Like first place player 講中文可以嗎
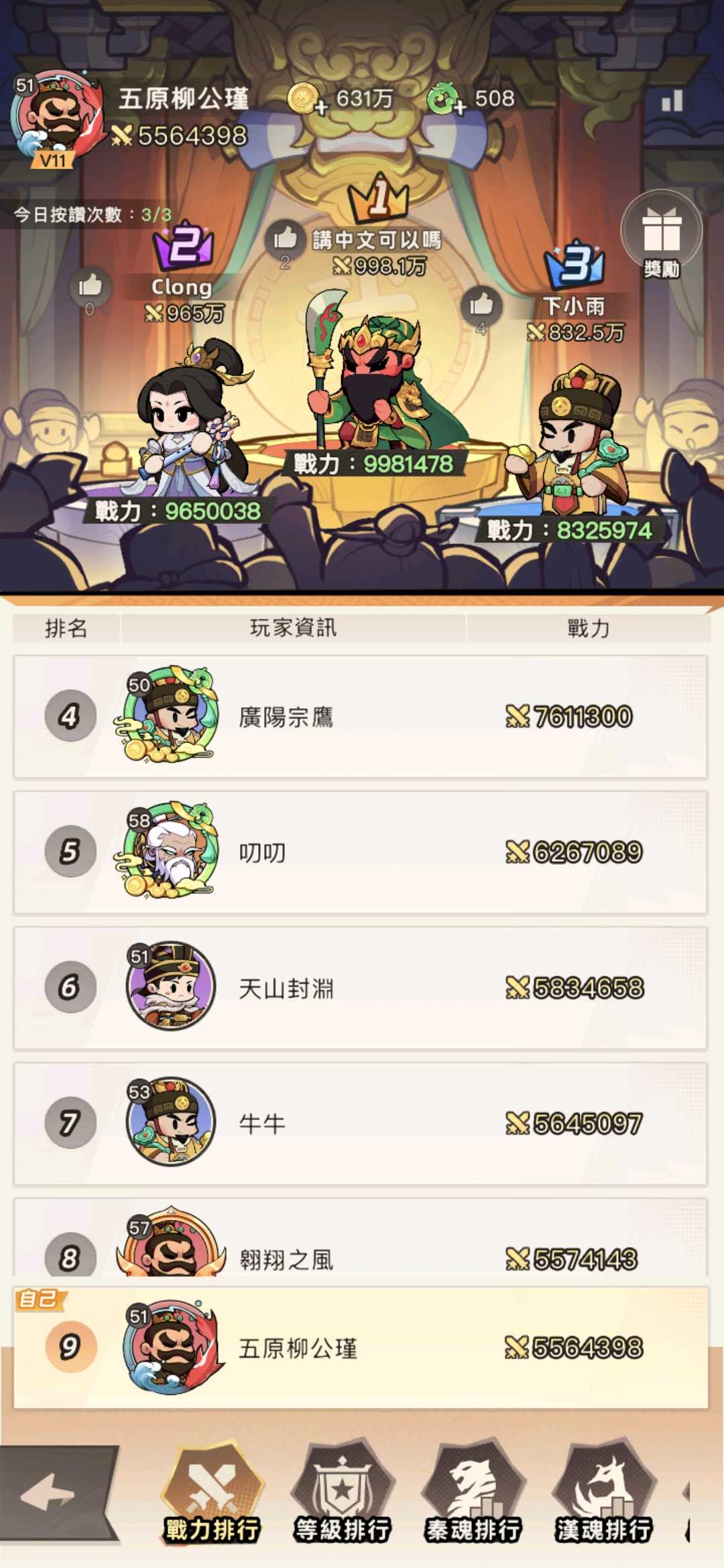This screenshot has height=1568, width=724. (x=285, y=237)
